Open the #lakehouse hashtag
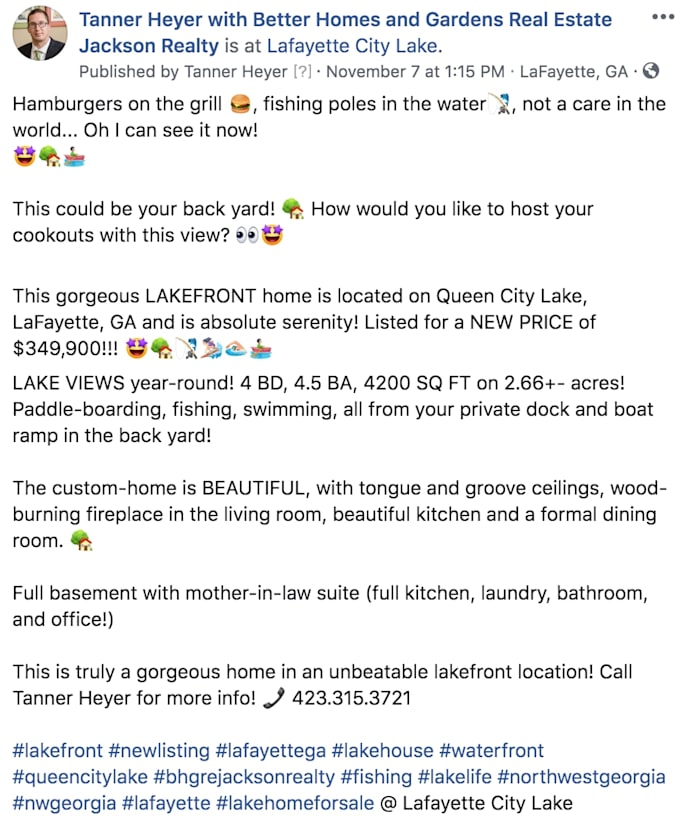 383,751
